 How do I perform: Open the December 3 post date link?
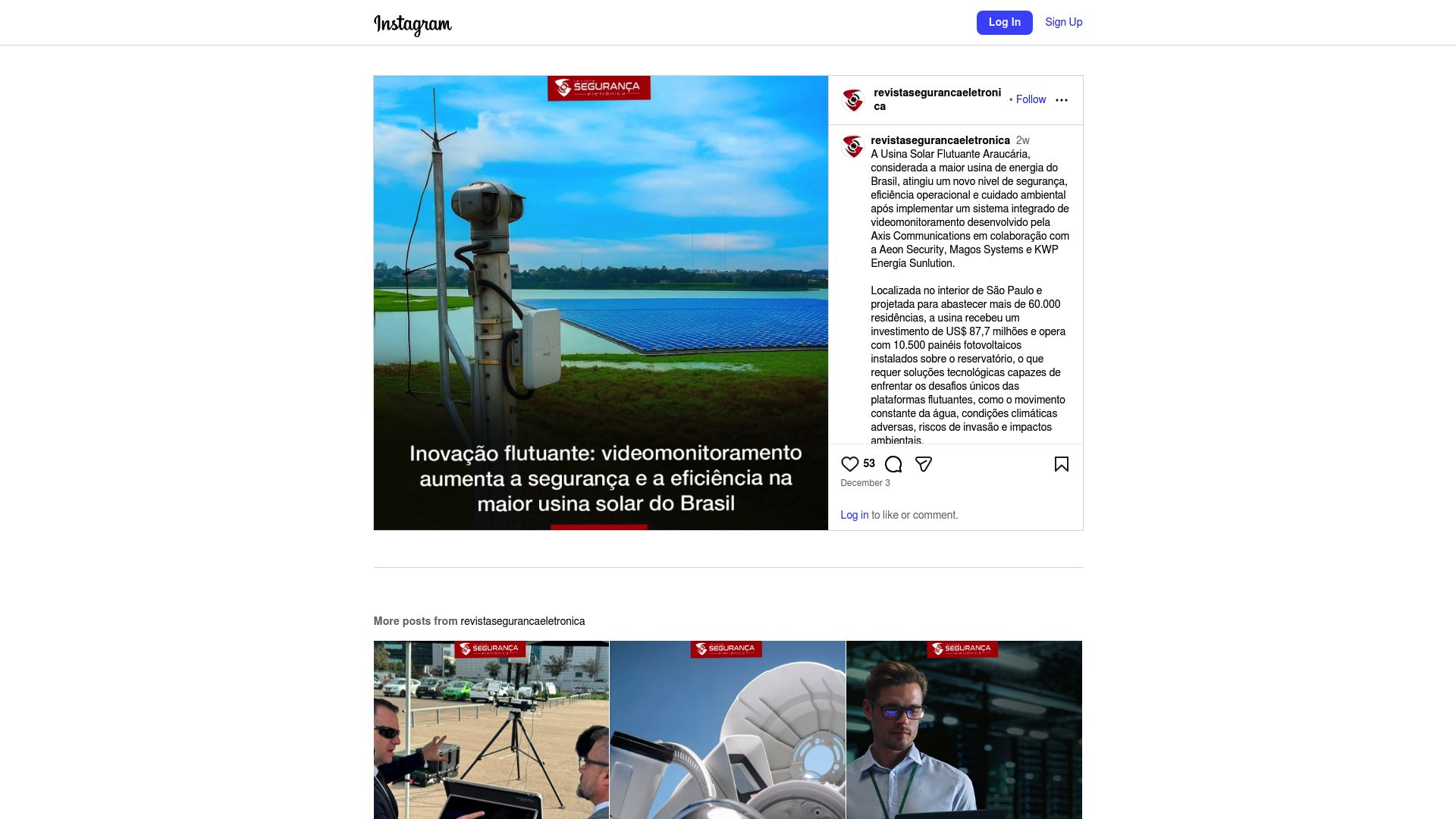pyautogui.click(x=864, y=483)
